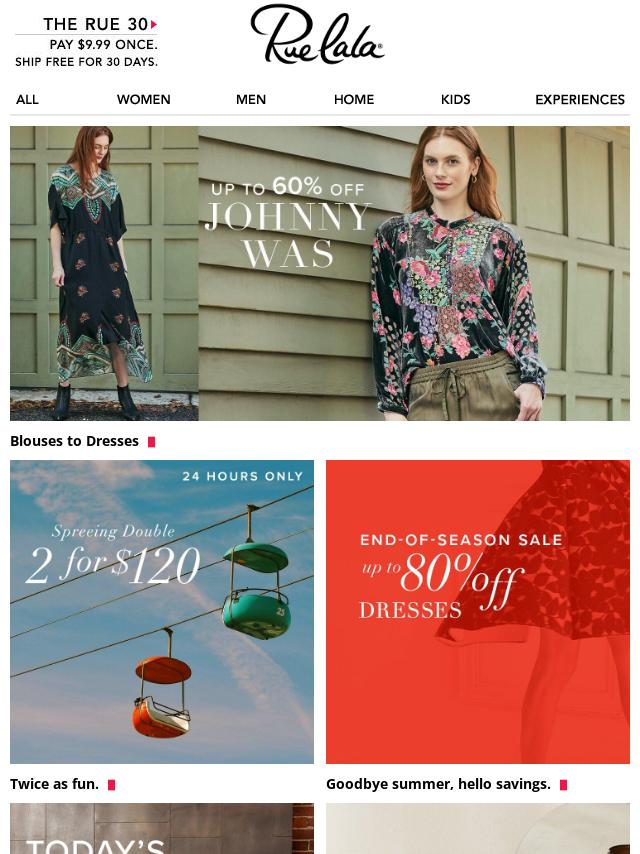Image resolution: width=640 pixels, height=854 pixels.
Task: Open the Johnny Was 60% off banner
Action: tap(320, 273)
